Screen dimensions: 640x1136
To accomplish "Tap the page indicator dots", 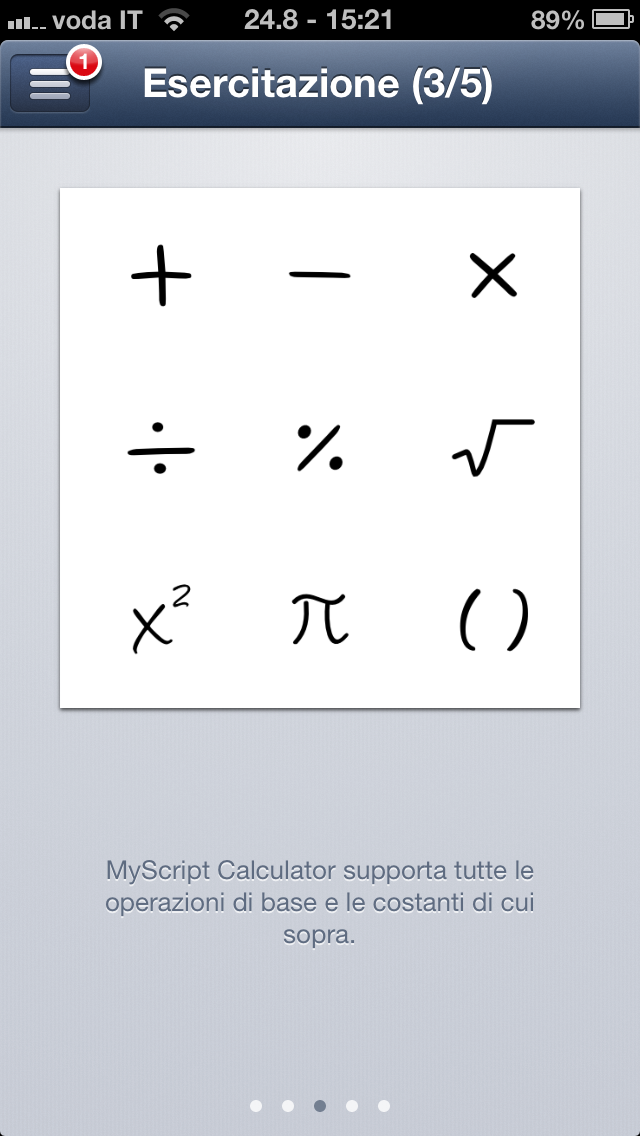I will [320, 1106].
